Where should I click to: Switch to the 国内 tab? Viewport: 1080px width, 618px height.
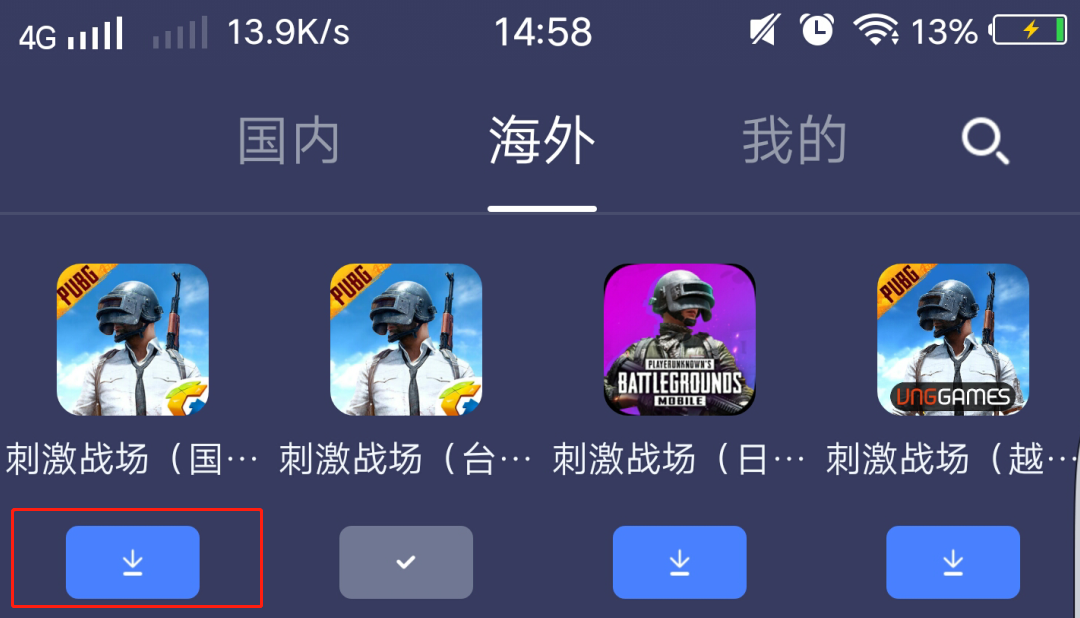pos(289,141)
